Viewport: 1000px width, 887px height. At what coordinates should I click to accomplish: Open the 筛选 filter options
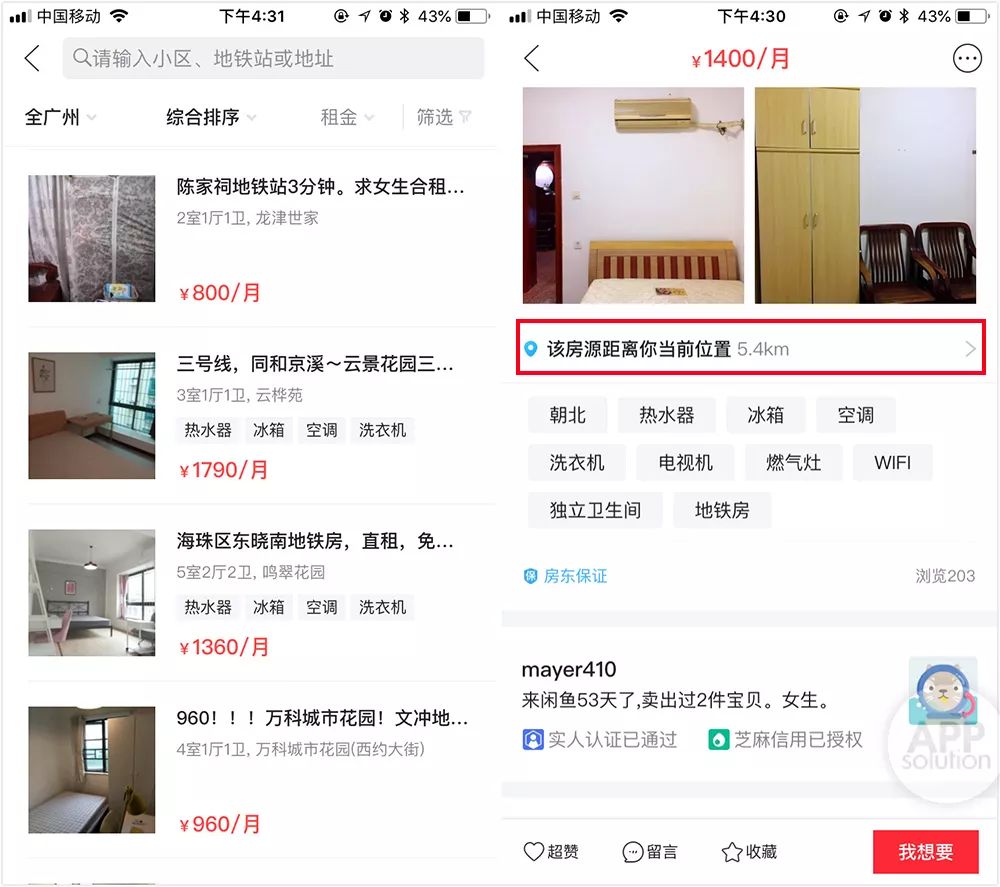pos(444,117)
